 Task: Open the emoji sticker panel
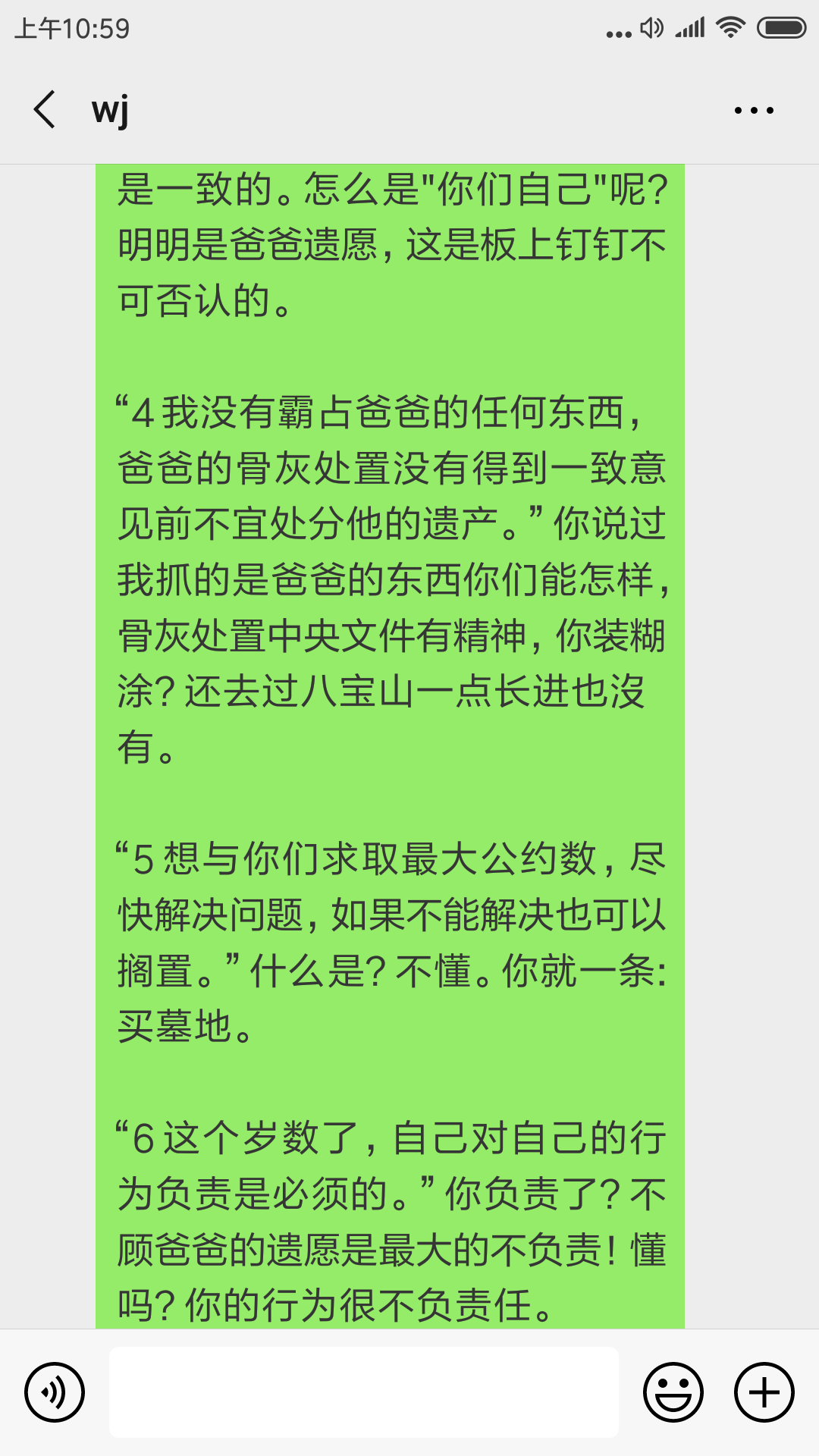673,1392
